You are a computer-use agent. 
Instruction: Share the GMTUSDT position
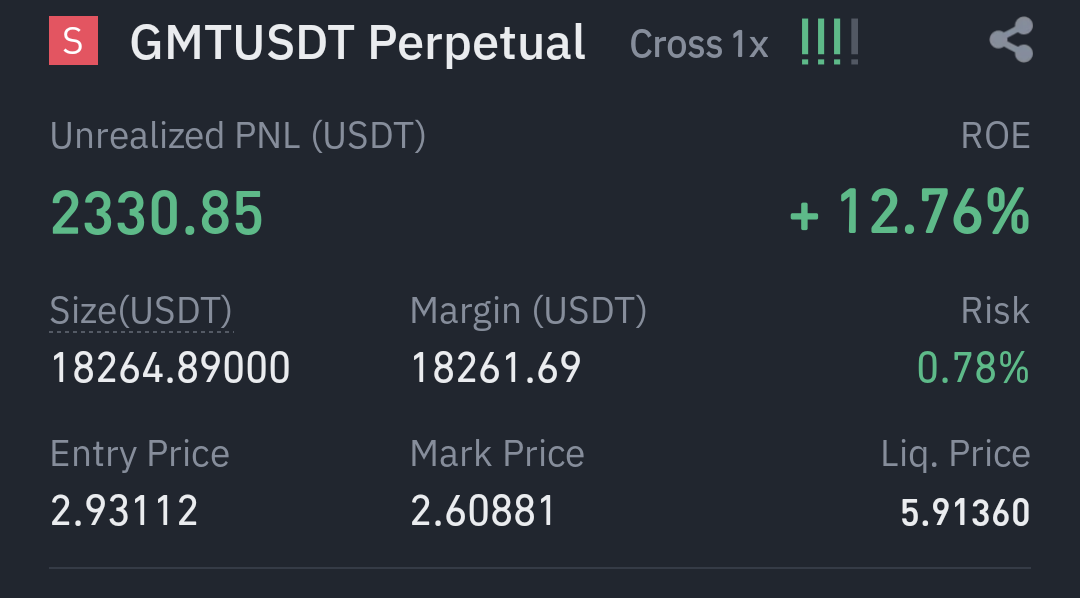(x=1010, y=41)
